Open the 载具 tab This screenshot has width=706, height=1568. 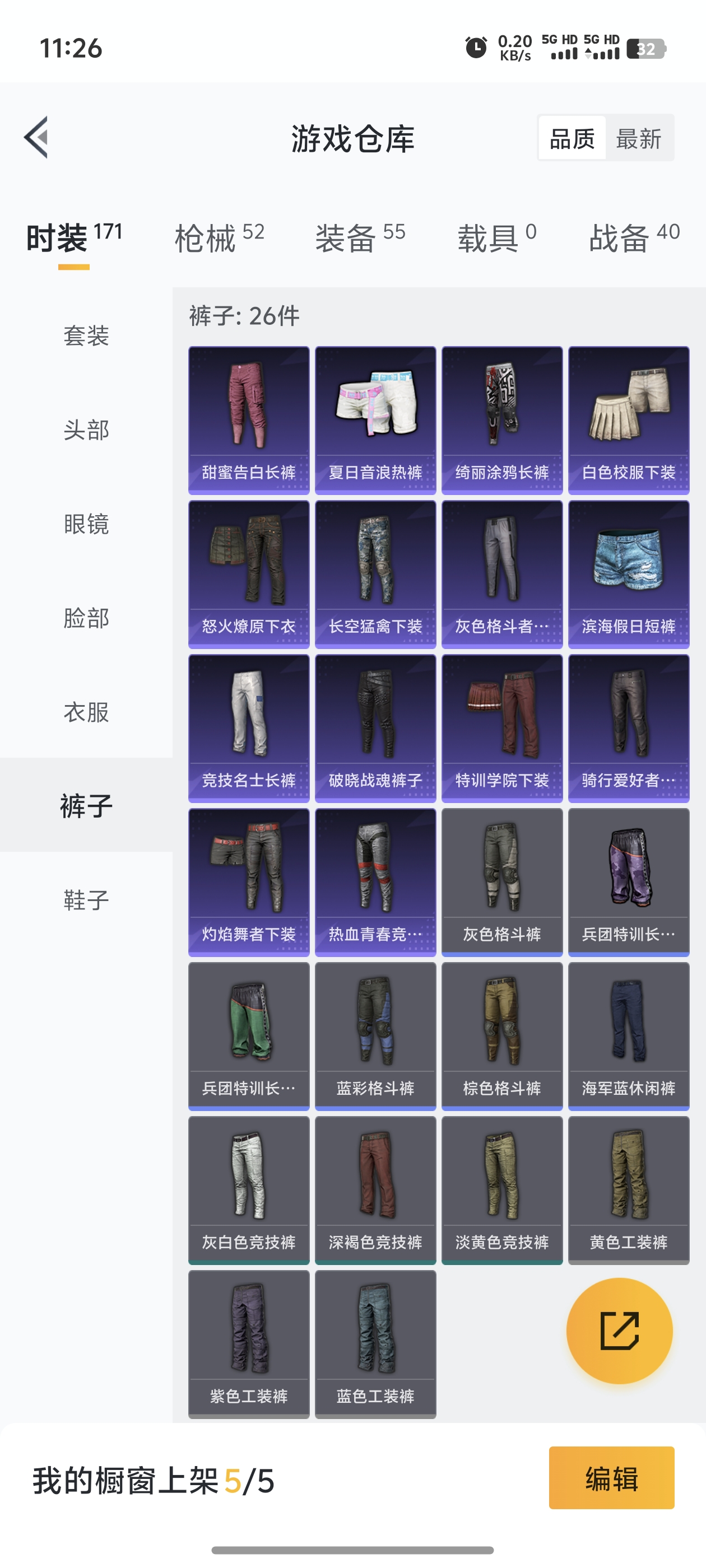coord(497,237)
